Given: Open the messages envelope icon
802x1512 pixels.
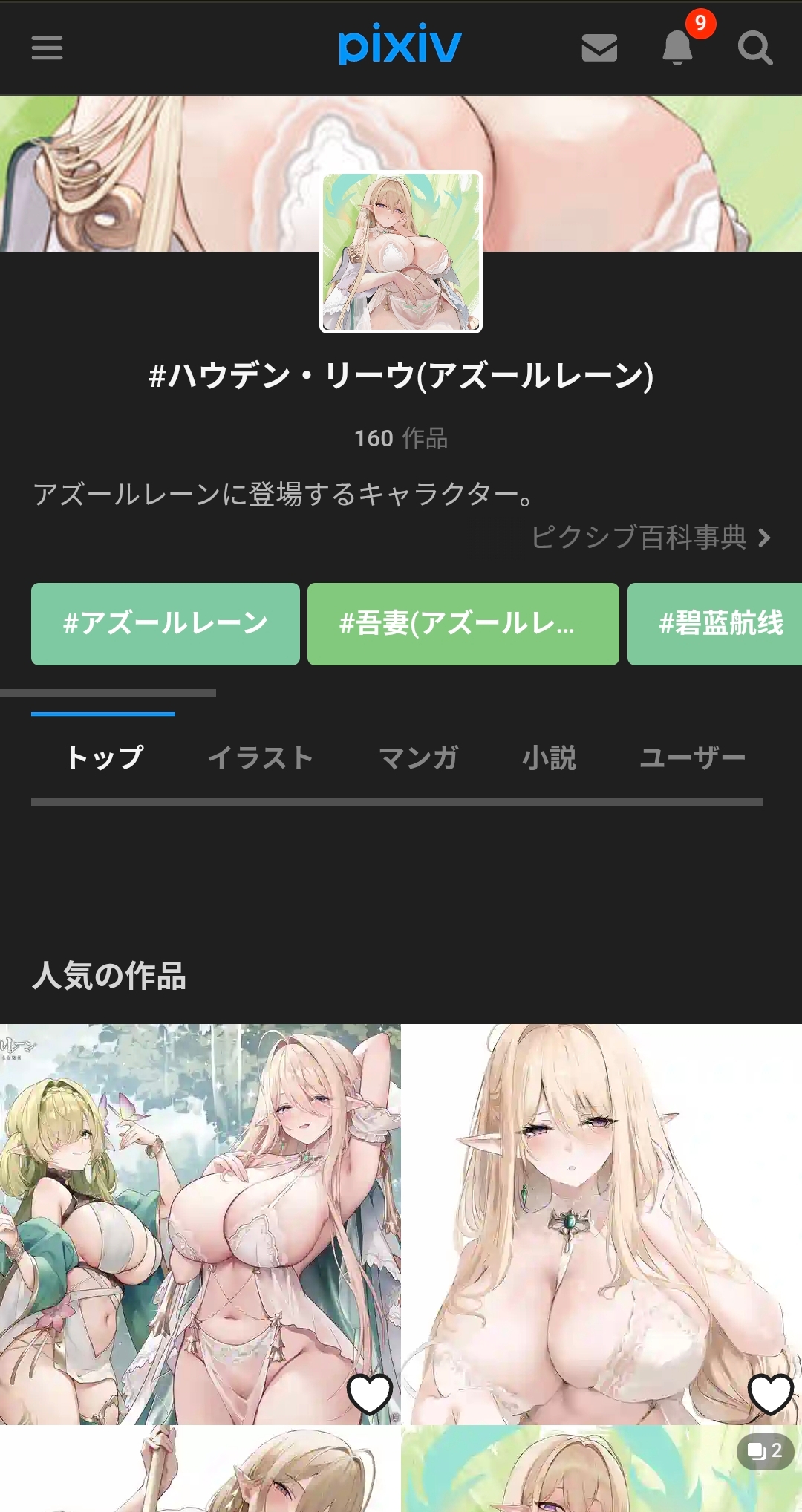Looking at the screenshot, I should click(599, 48).
